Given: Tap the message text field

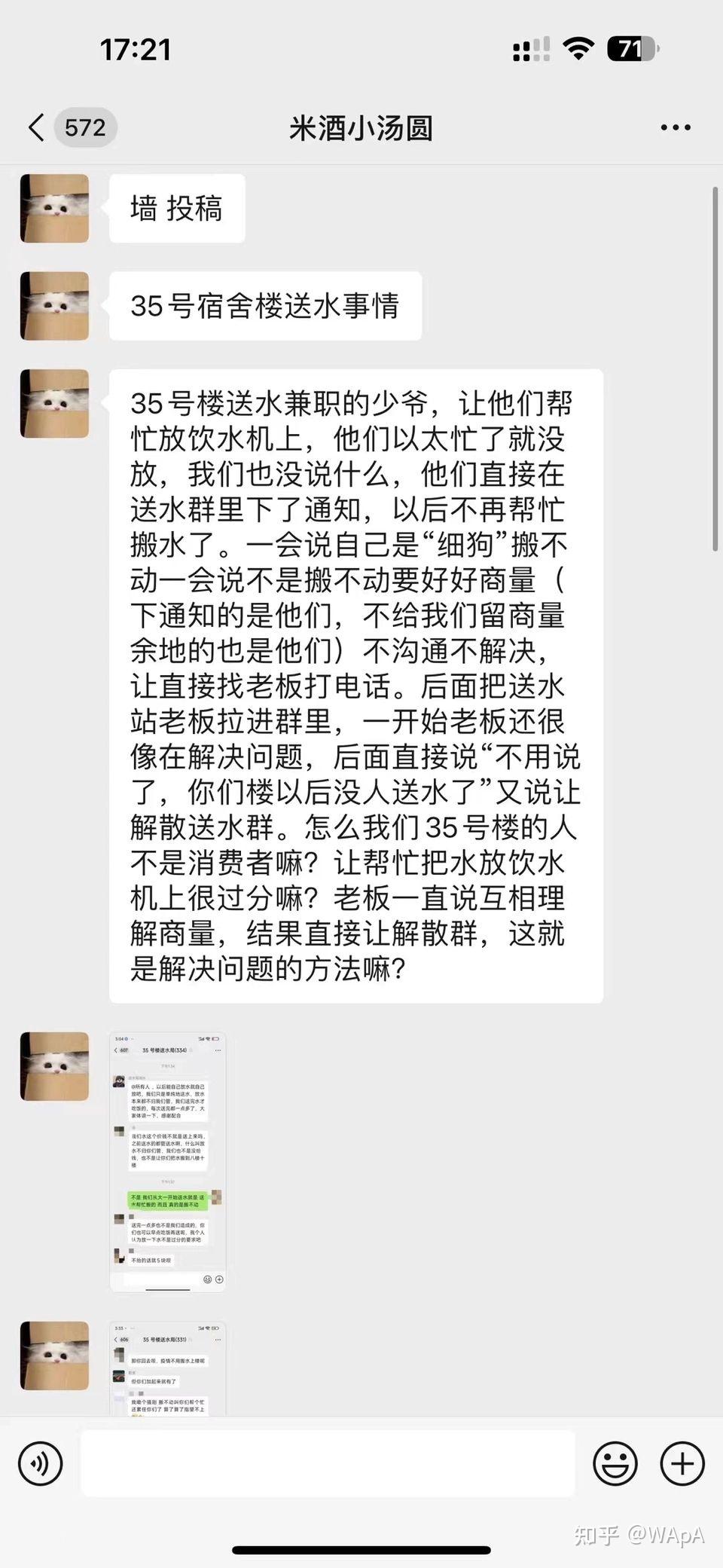Looking at the screenshot, I should coord(328,1463).
